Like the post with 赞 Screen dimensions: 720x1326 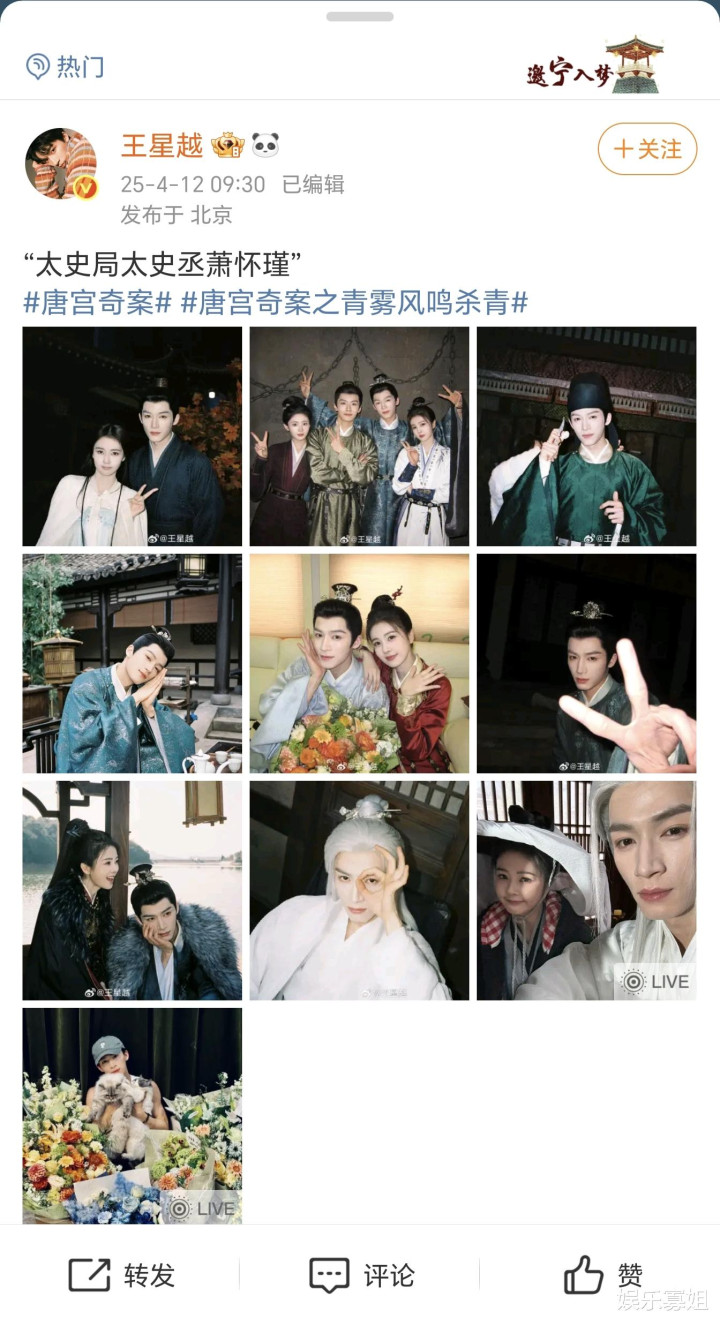[x=603, y=1275]
